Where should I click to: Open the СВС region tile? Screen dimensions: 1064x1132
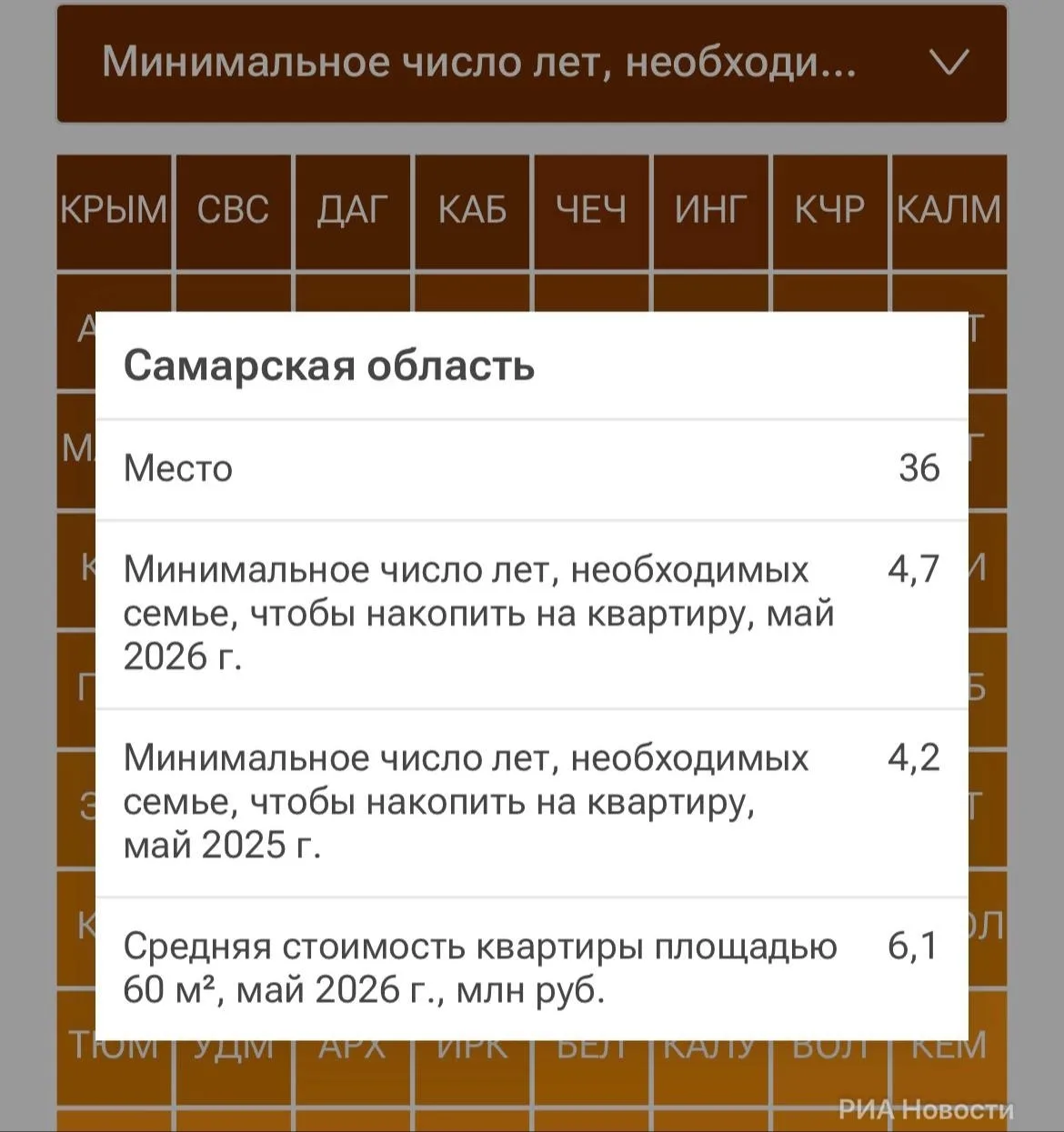point(234,212)
